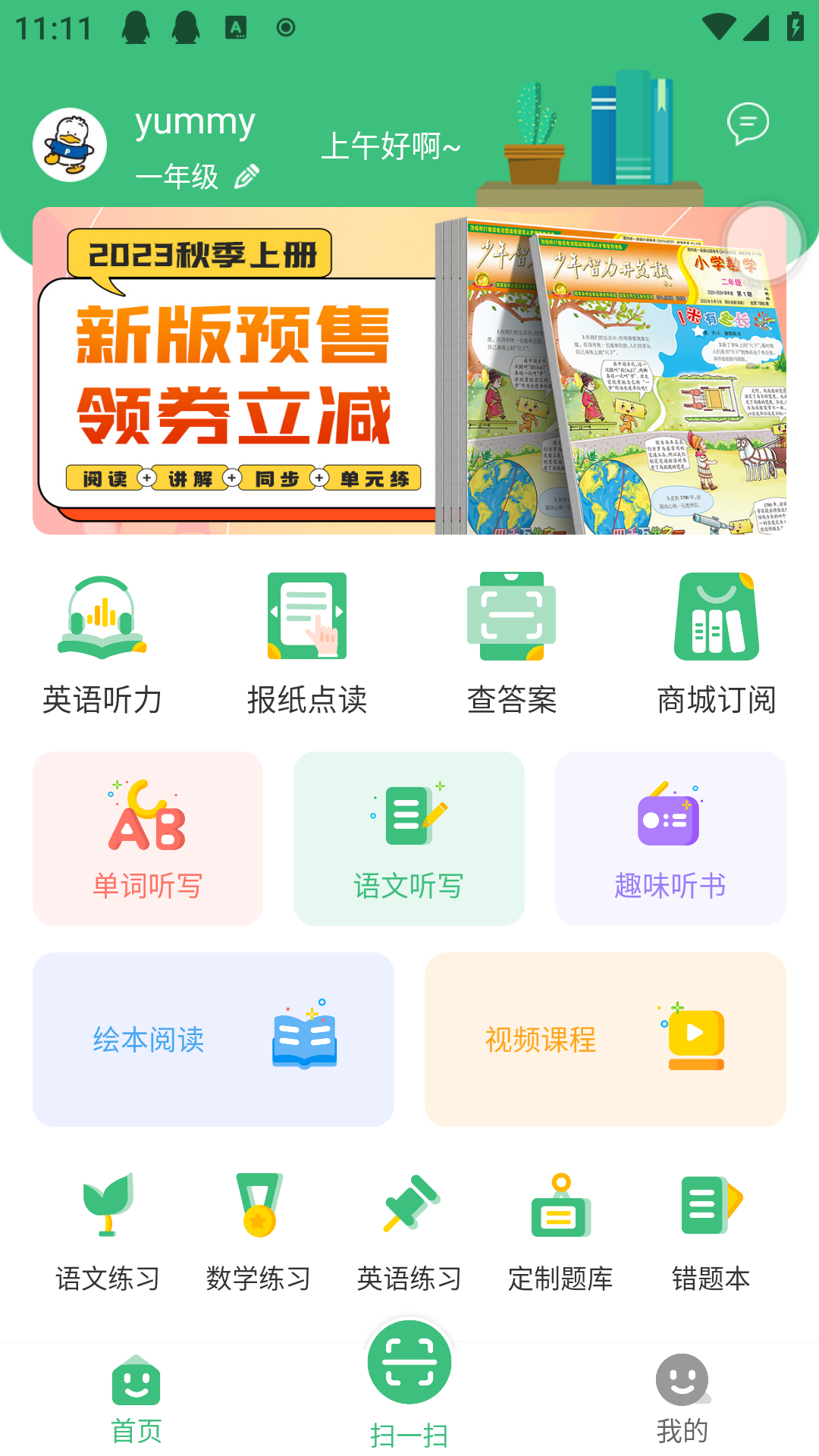
Task: Start 单词听写 word dictation
Action: click(x=148, y=838)
